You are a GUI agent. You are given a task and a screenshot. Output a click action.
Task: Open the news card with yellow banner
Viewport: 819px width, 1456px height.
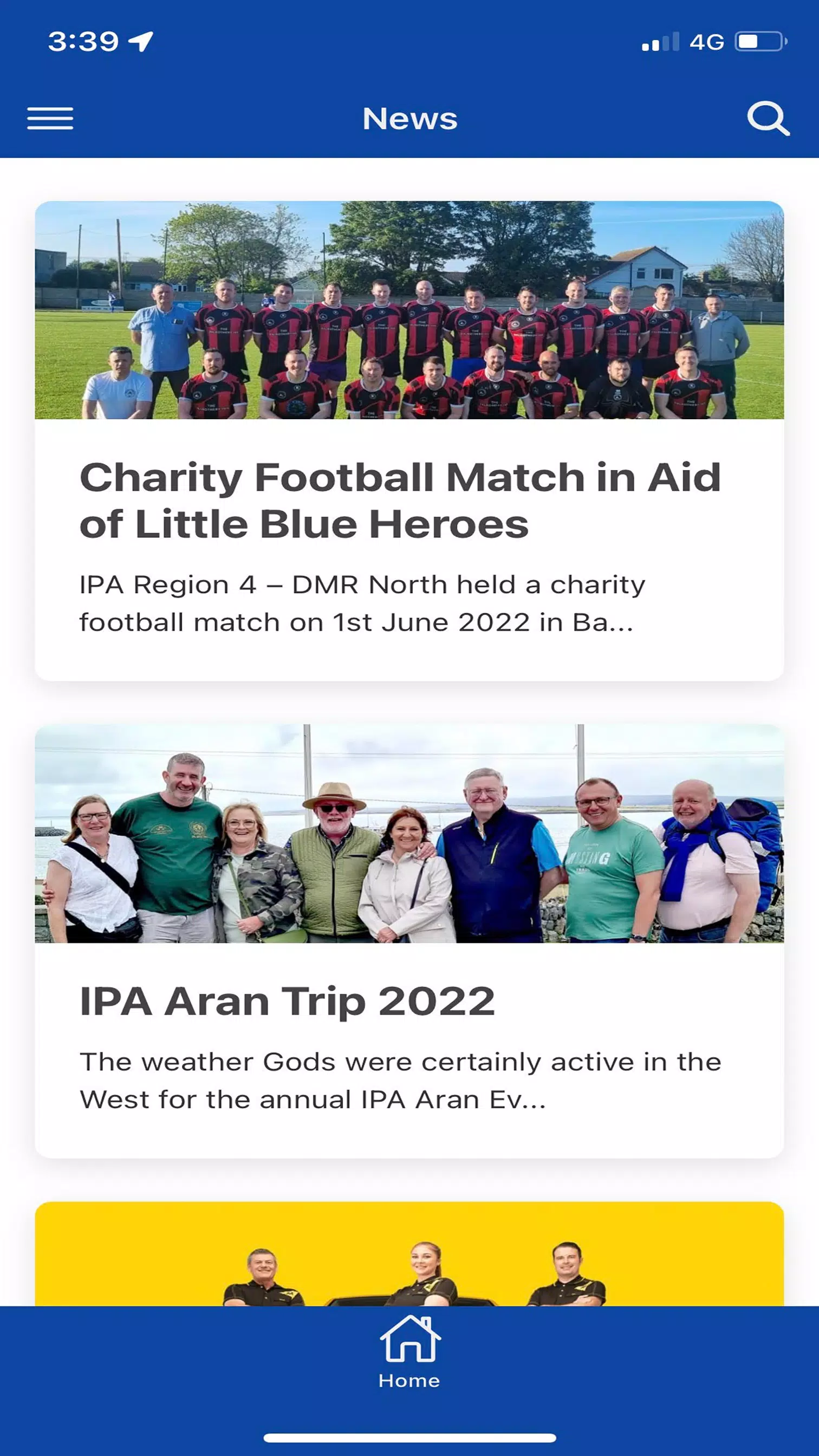pyautogui.click(x=409, y=1253)
